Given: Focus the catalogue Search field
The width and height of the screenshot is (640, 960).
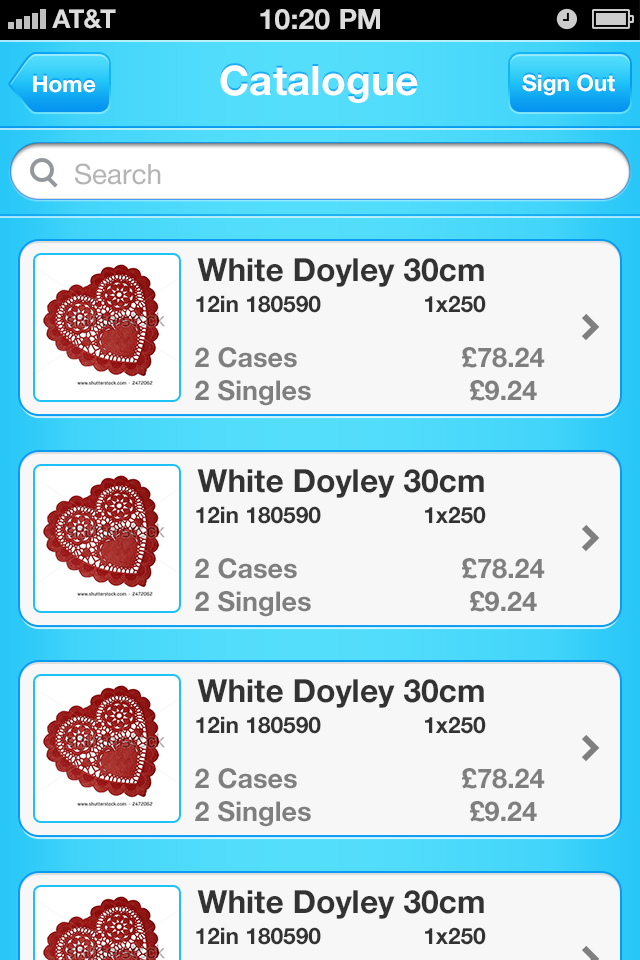Looking at the screenshot, I should pyautogui.click(x=320, y=175).
